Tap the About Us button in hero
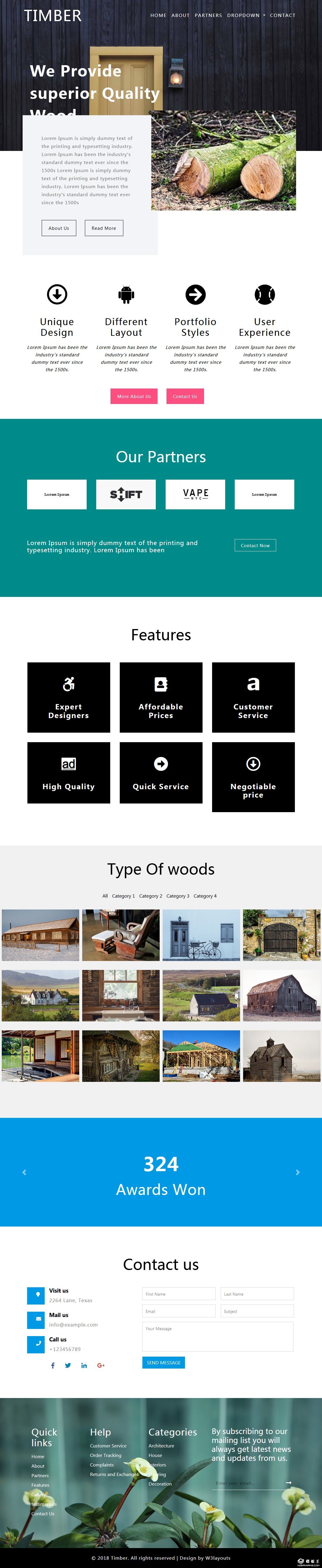The width and height of the screenshot is (322, 1568). point(58,228)
